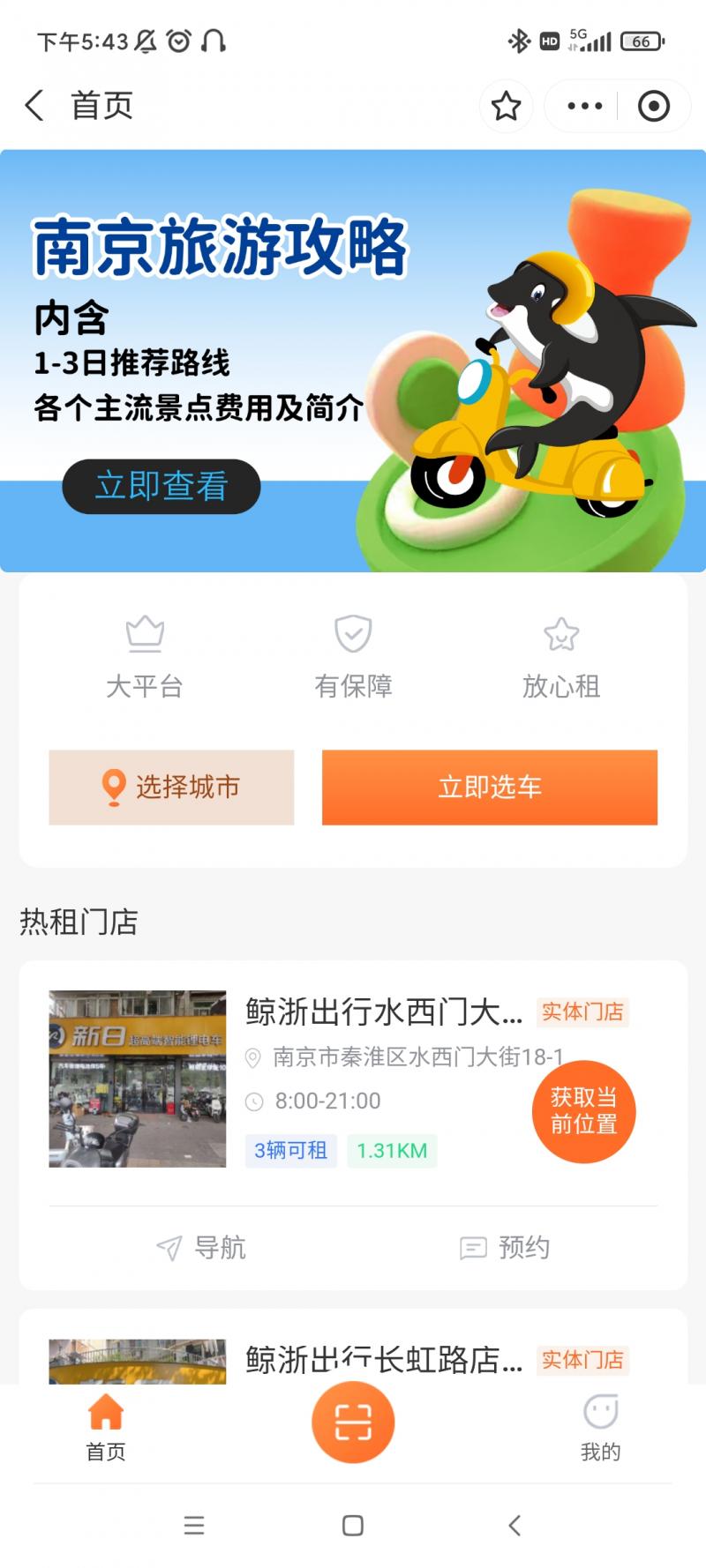Go back using the top-left arrow
This screenshot has width=706, height=1568.
[x=34, y=106]
